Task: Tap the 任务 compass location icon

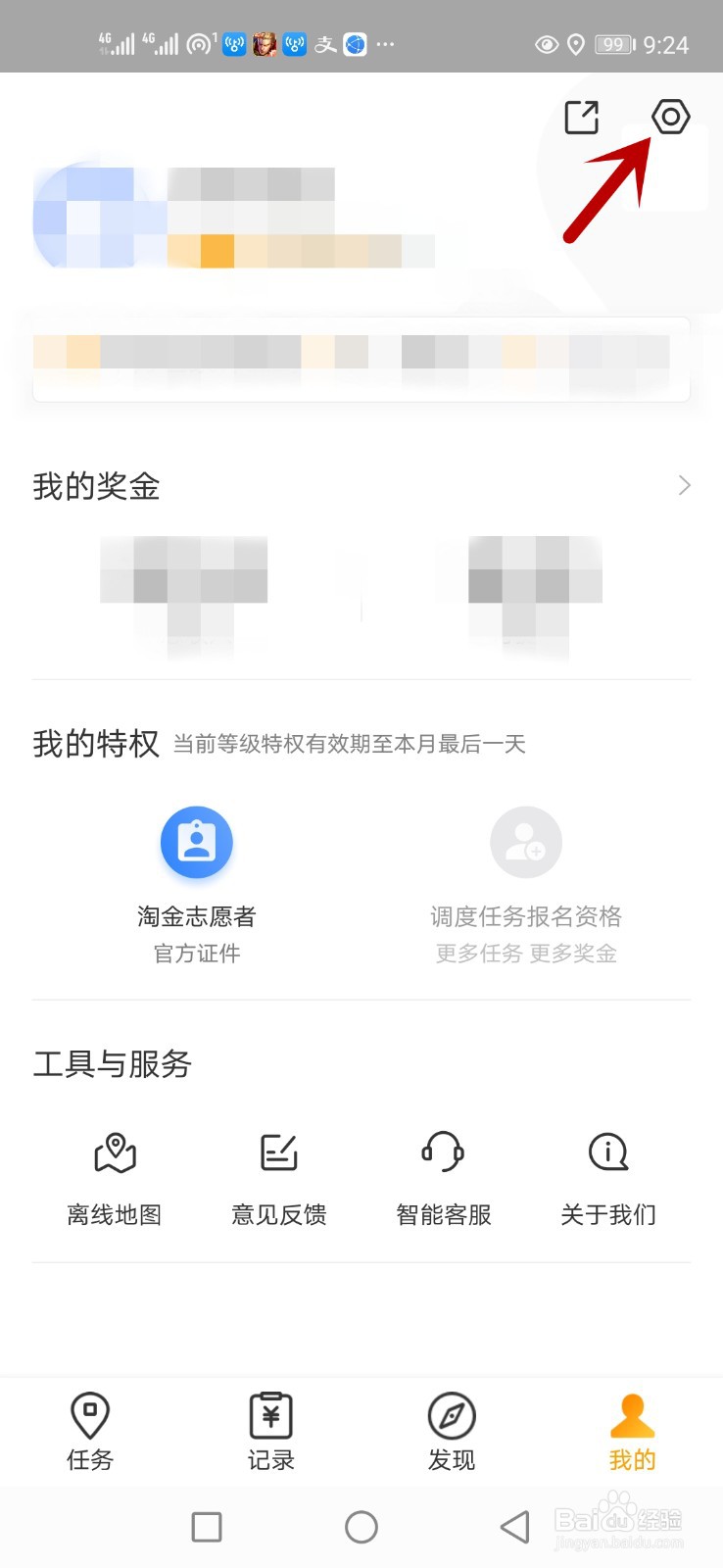Action: pos(89,1413)
